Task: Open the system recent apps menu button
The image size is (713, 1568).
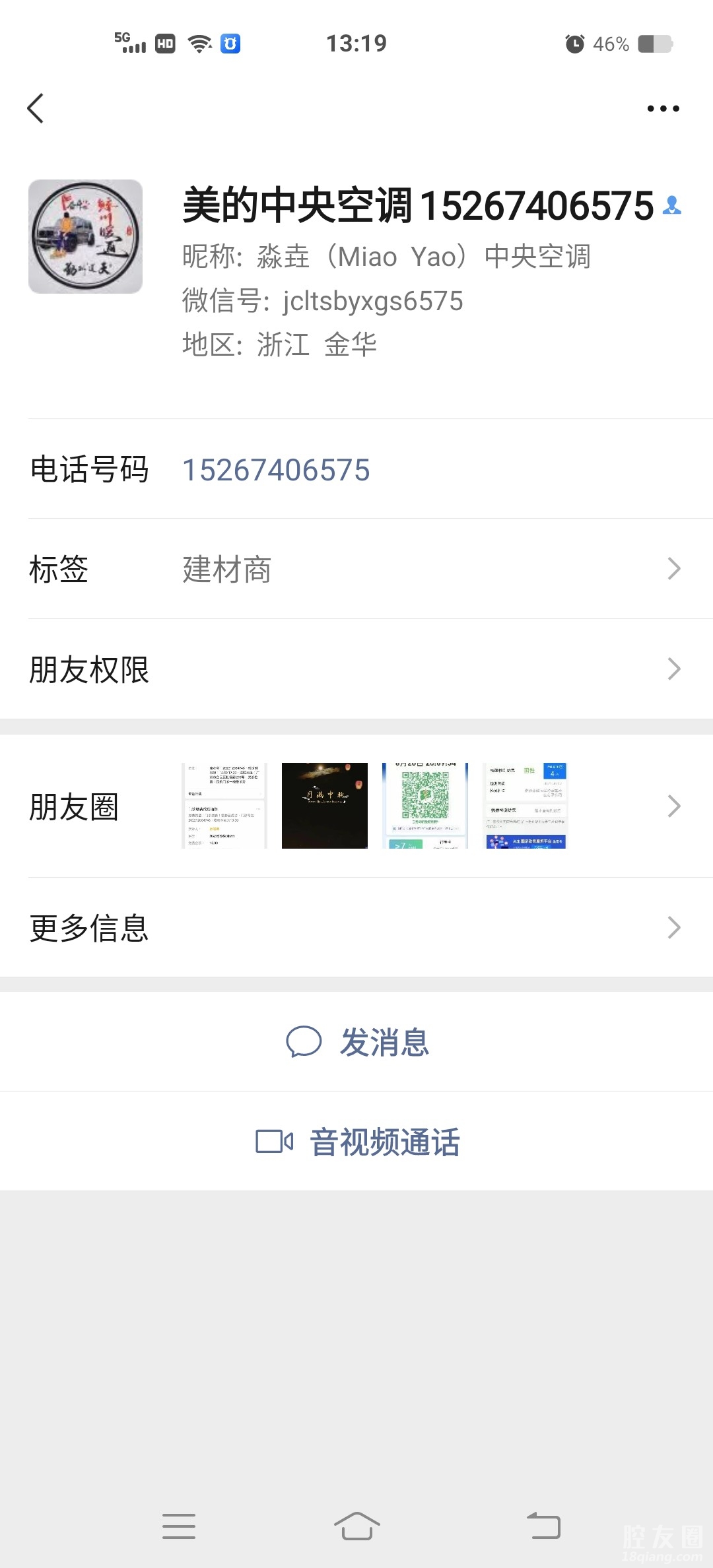Action: 179,1526
